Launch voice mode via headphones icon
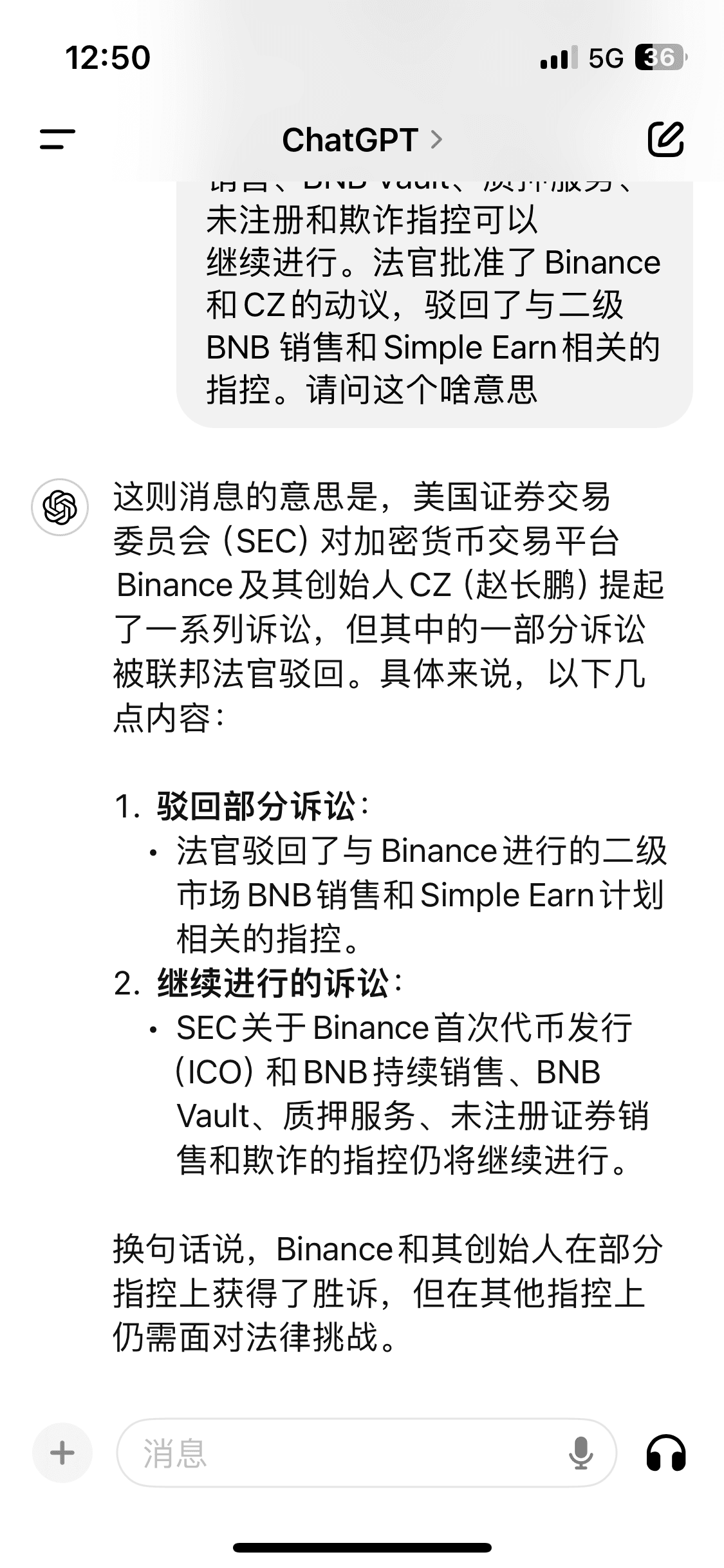This screenshot has height=1568, width=724. coord(665,1453)
